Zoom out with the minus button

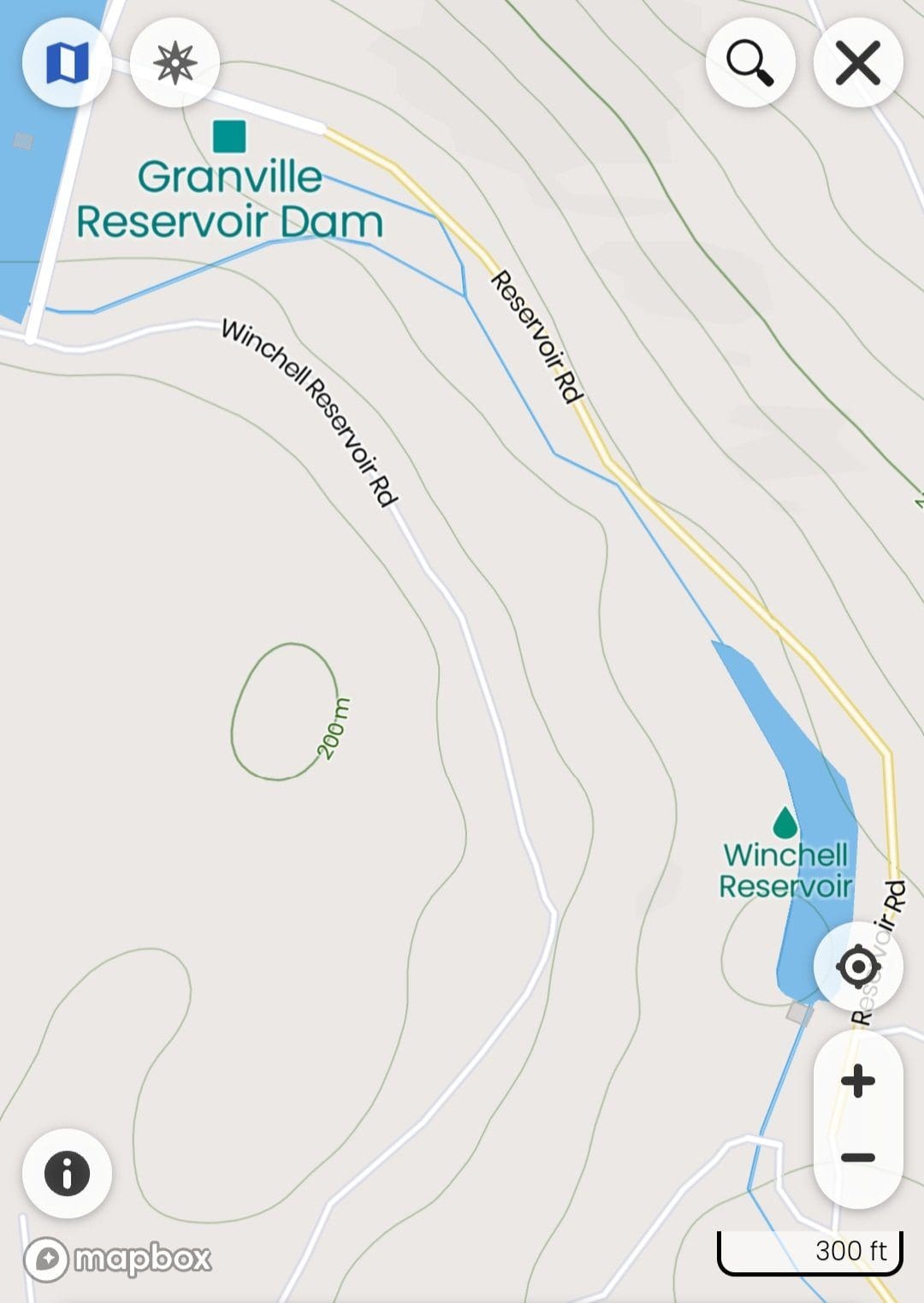tap(858, 1158)
